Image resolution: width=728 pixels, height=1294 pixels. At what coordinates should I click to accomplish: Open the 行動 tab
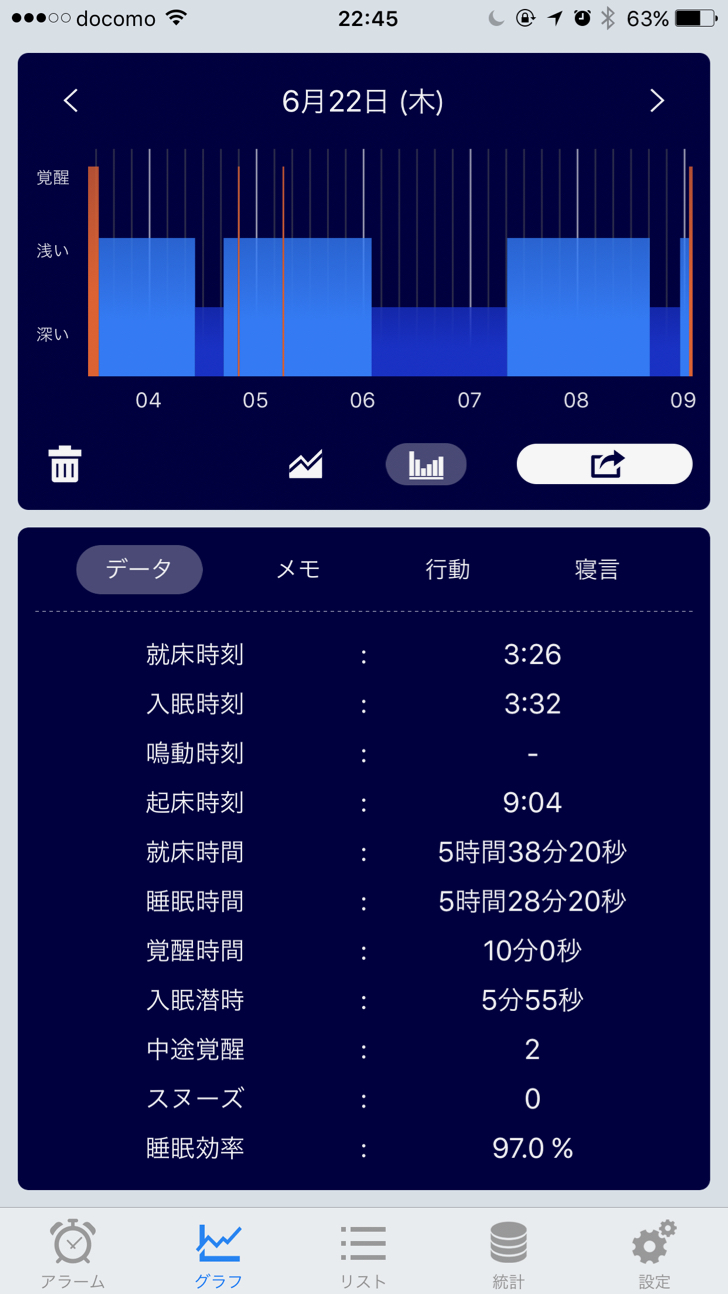click(447, 569)
